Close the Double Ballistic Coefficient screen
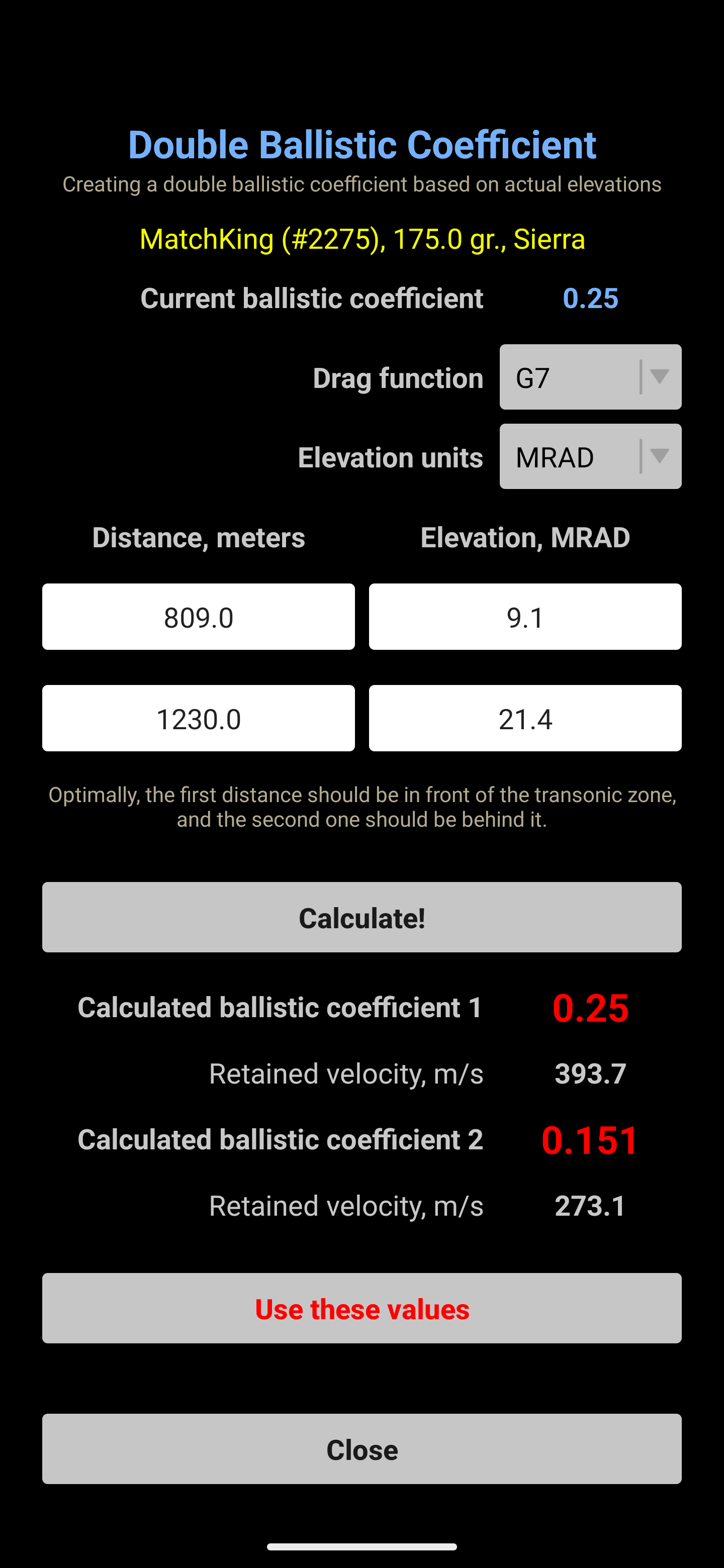 [361, 1449]
